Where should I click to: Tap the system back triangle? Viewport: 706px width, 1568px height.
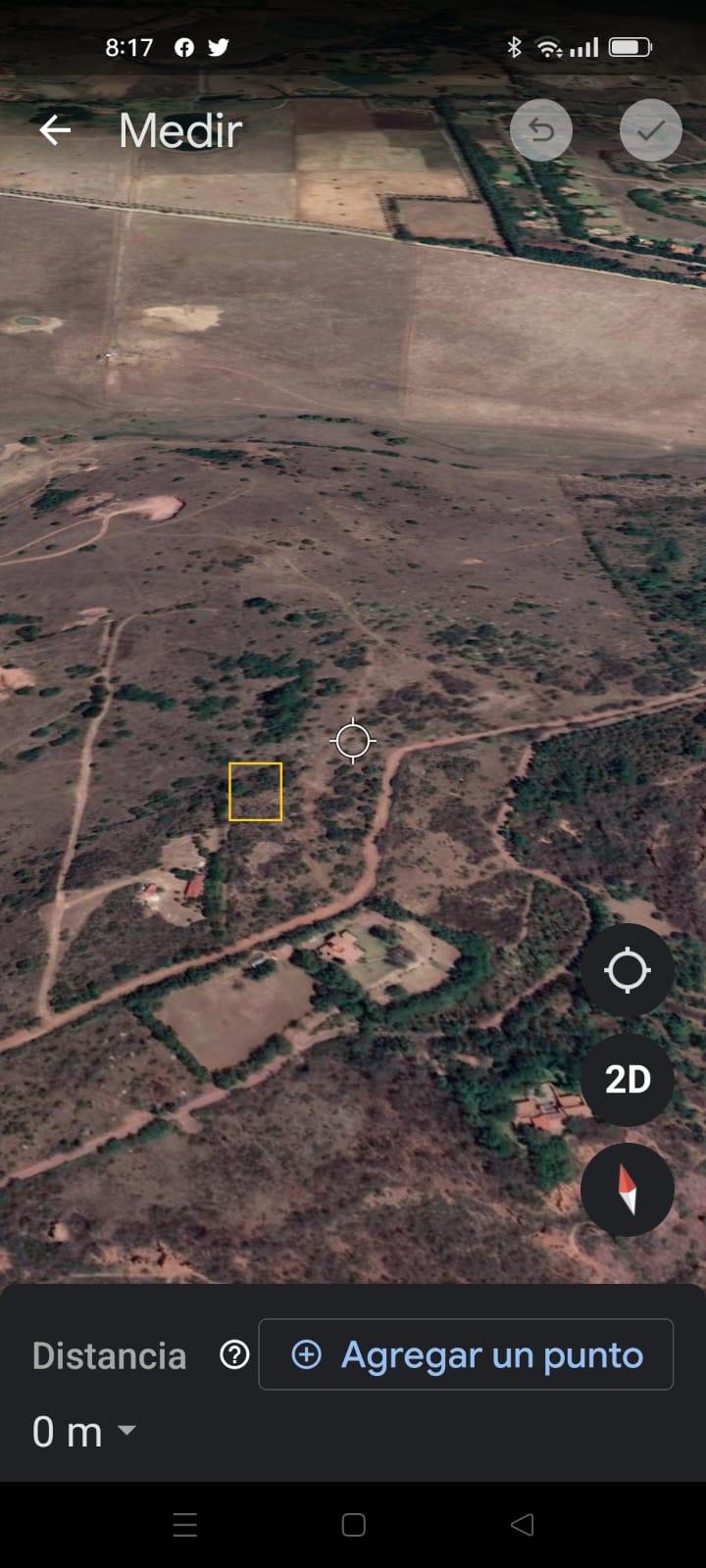click(522, 1525)
